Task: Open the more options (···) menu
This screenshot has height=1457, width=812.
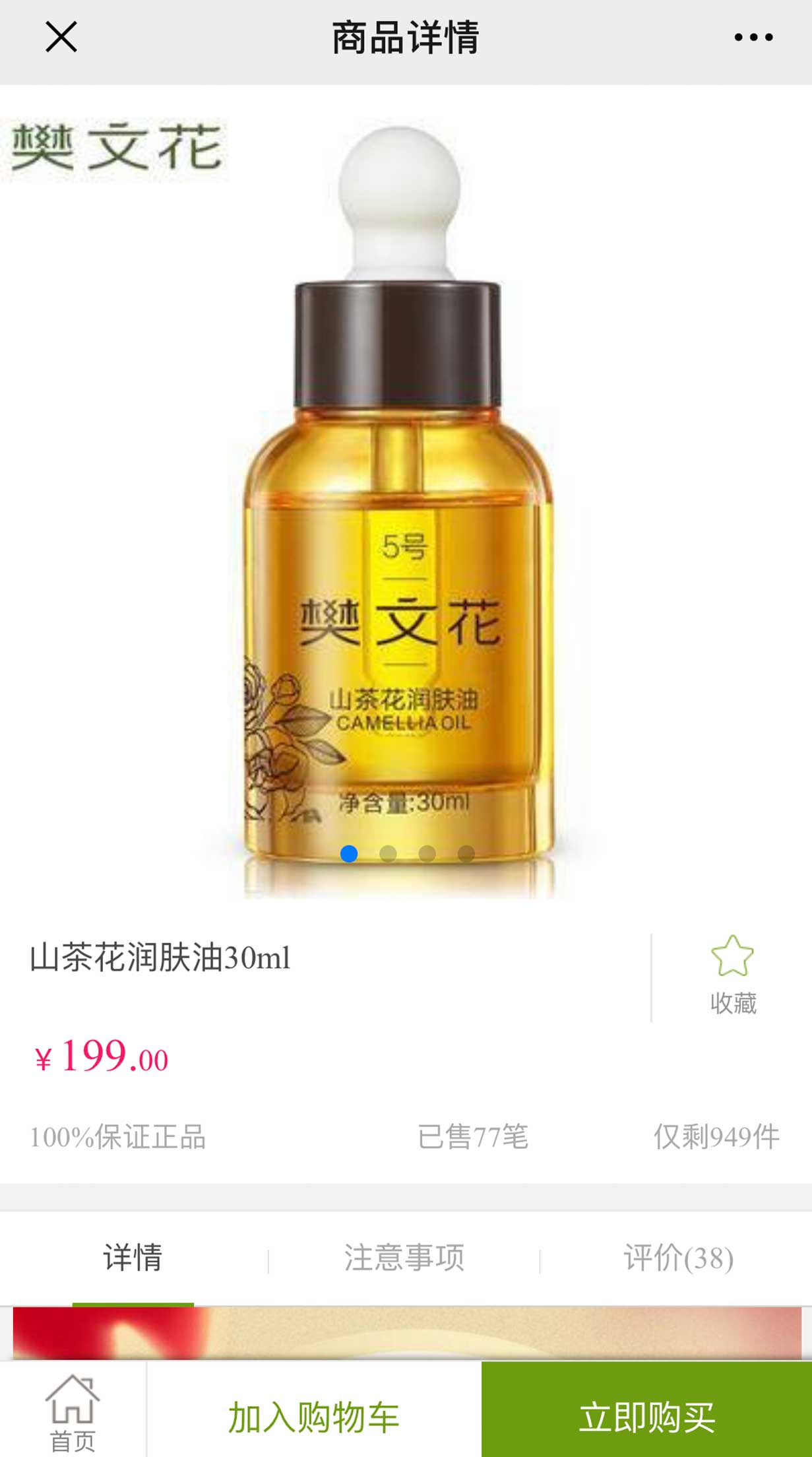Action: pos(749,38)
